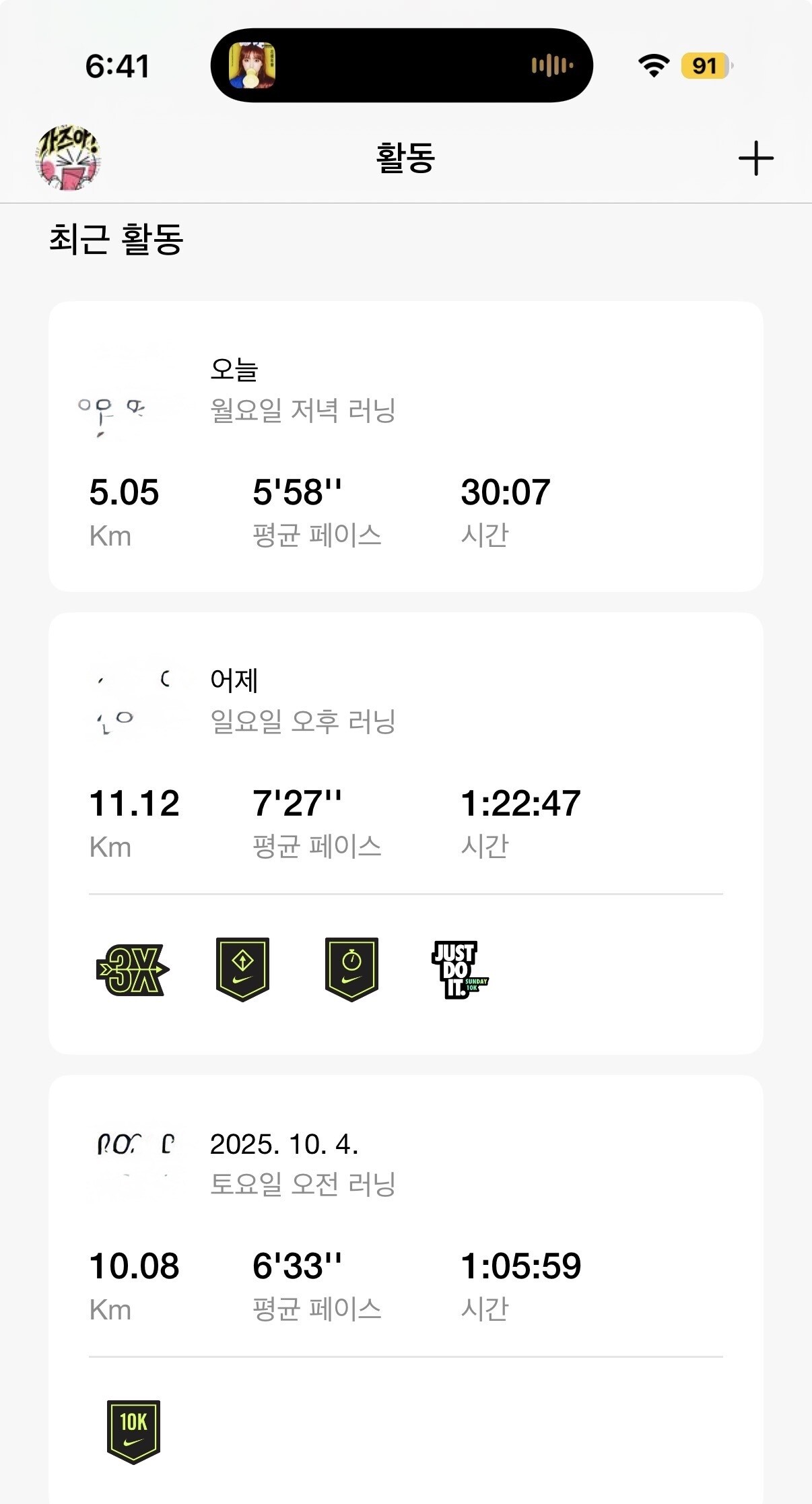The height and width of the screenshot is (1504, 812).
Task: View the 3X achievement badge
Action: point(133,970)
